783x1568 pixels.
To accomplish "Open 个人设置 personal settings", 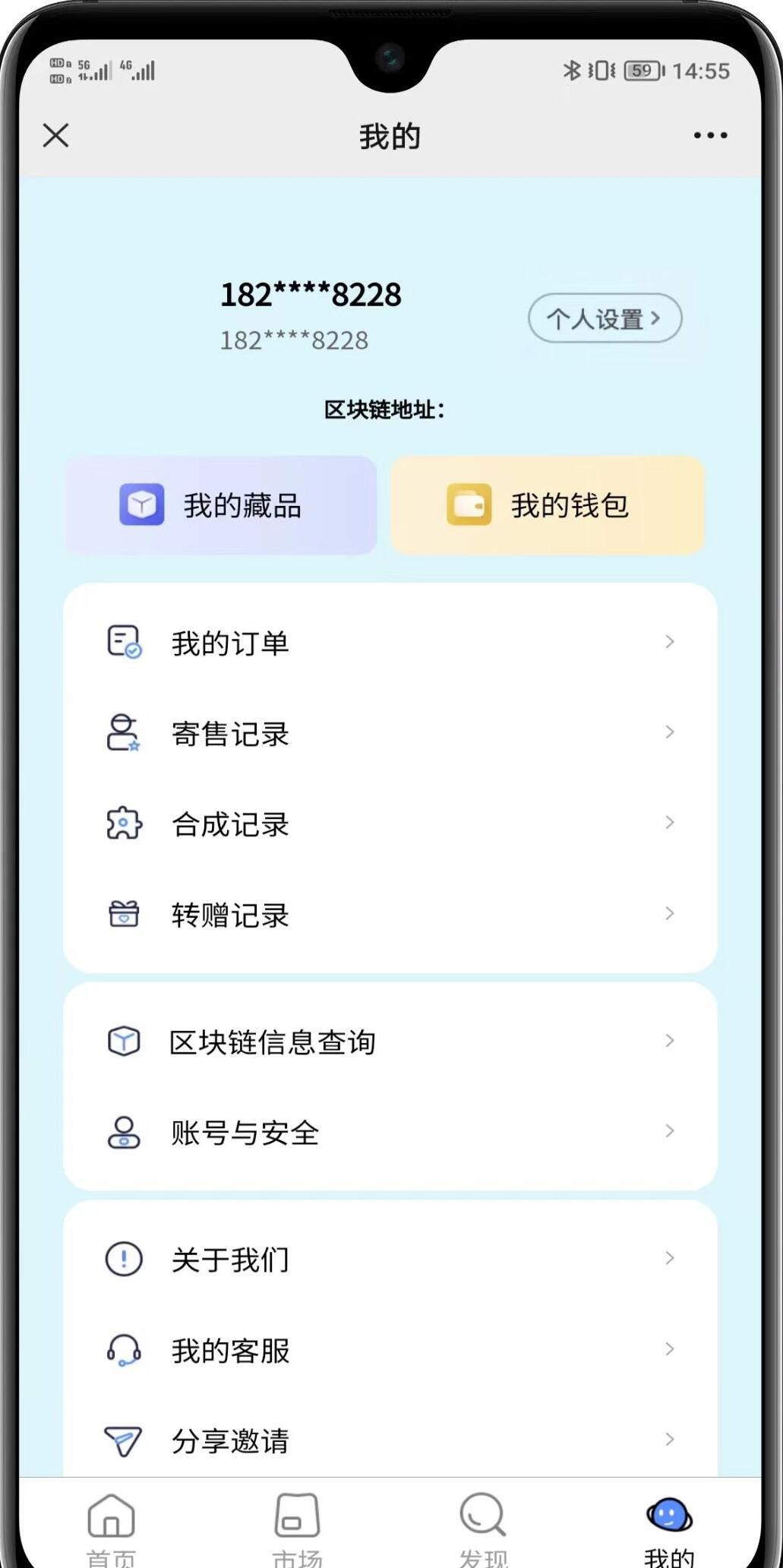I will [605, 318].
